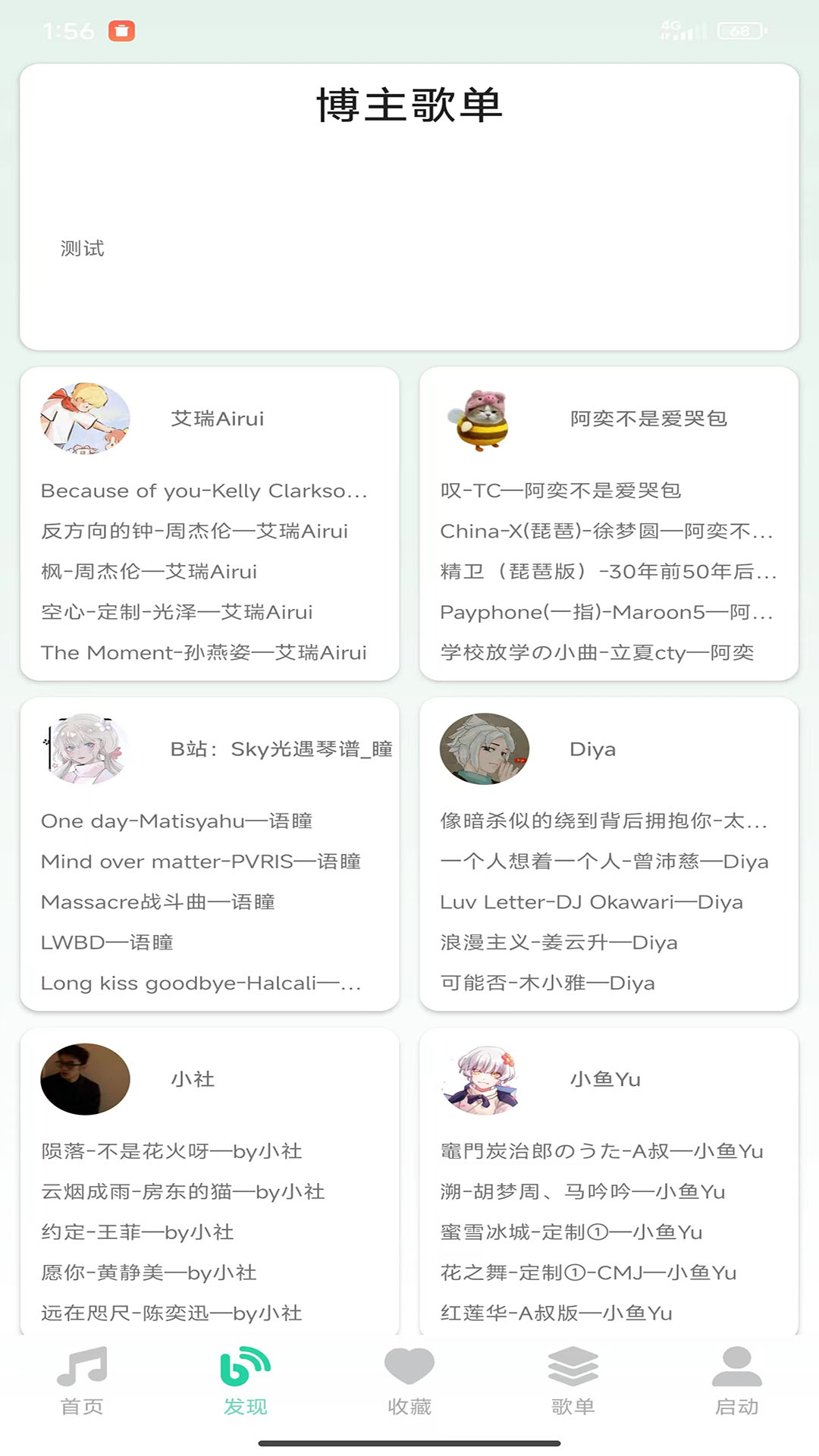Go to the 歌单 playlist tab
Screen dimensions: 819x1456
(x=573, y=1381)
